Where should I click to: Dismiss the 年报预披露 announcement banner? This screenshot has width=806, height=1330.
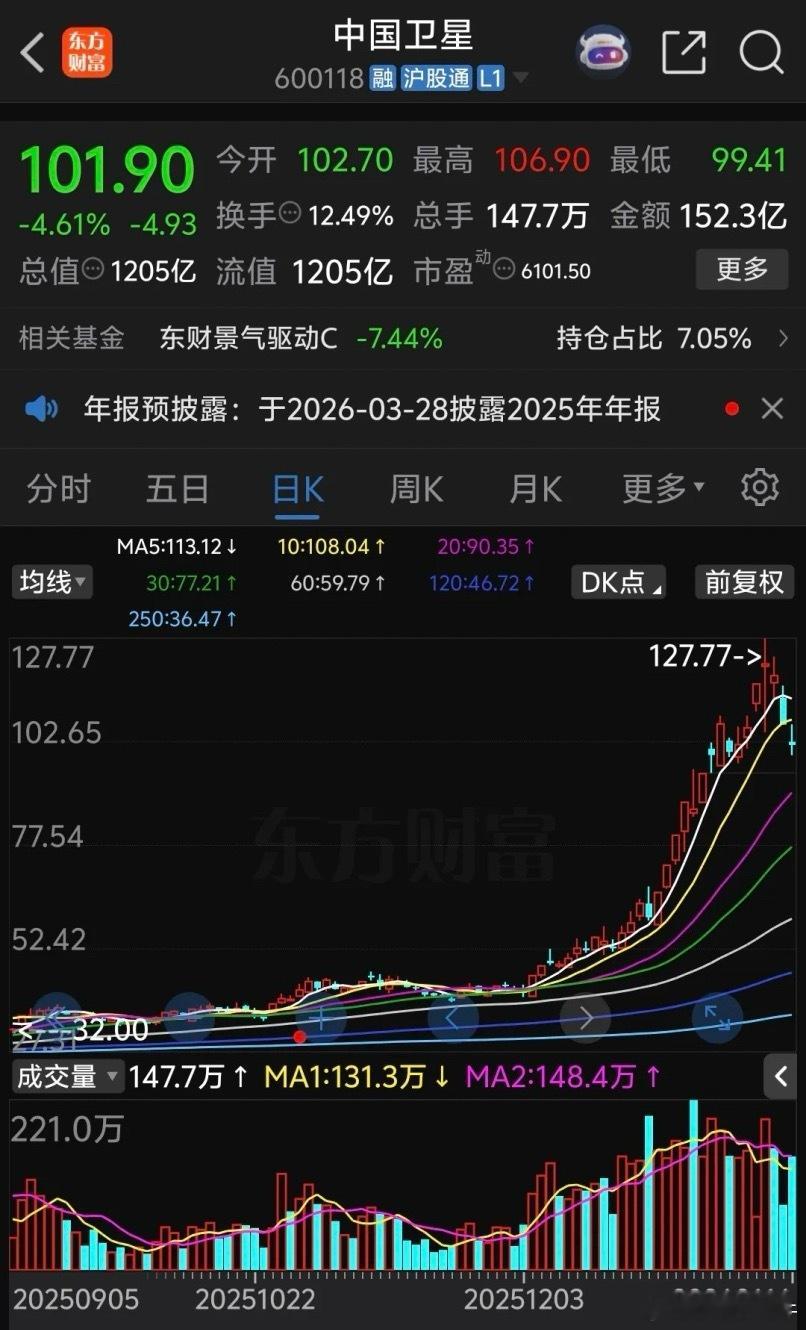772,408
